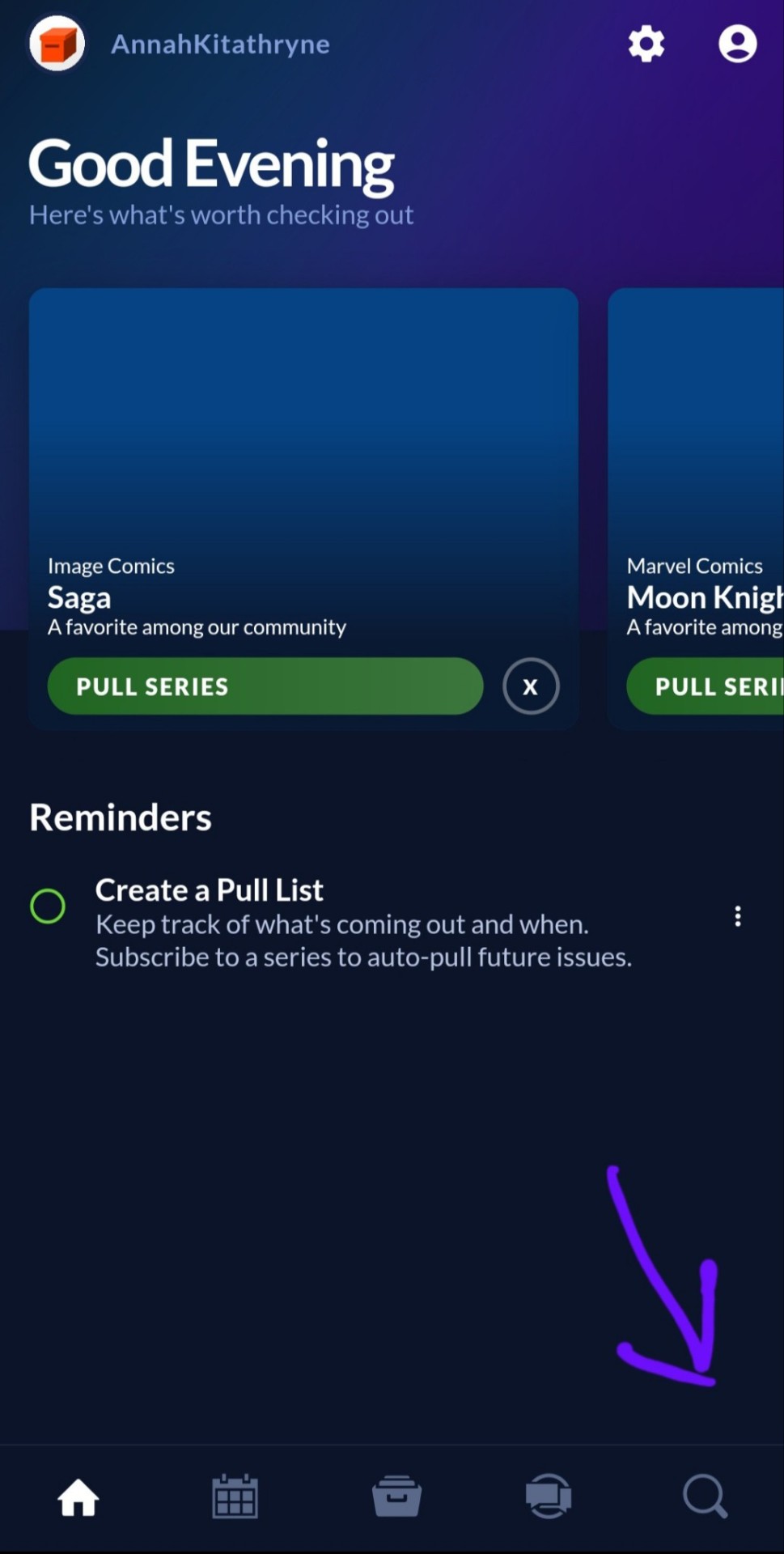The width and height of the screenshot is (784, 1554).
Task: Go to the Home tab
Action: click(78, 1497)
